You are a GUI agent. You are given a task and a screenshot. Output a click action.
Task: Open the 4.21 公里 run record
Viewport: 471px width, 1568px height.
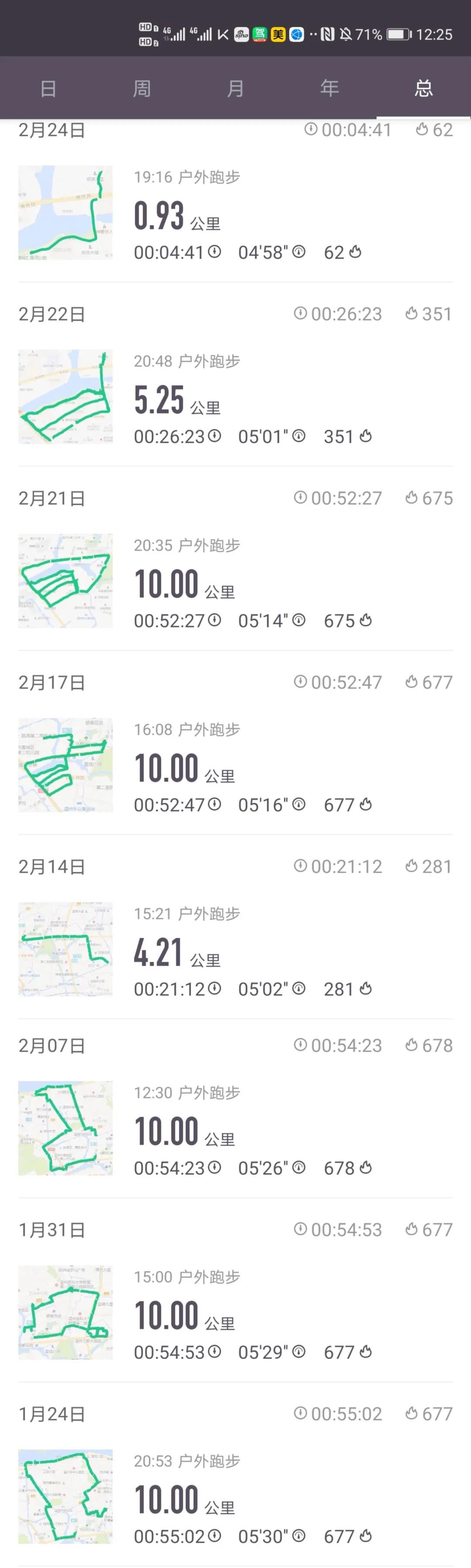235,951
